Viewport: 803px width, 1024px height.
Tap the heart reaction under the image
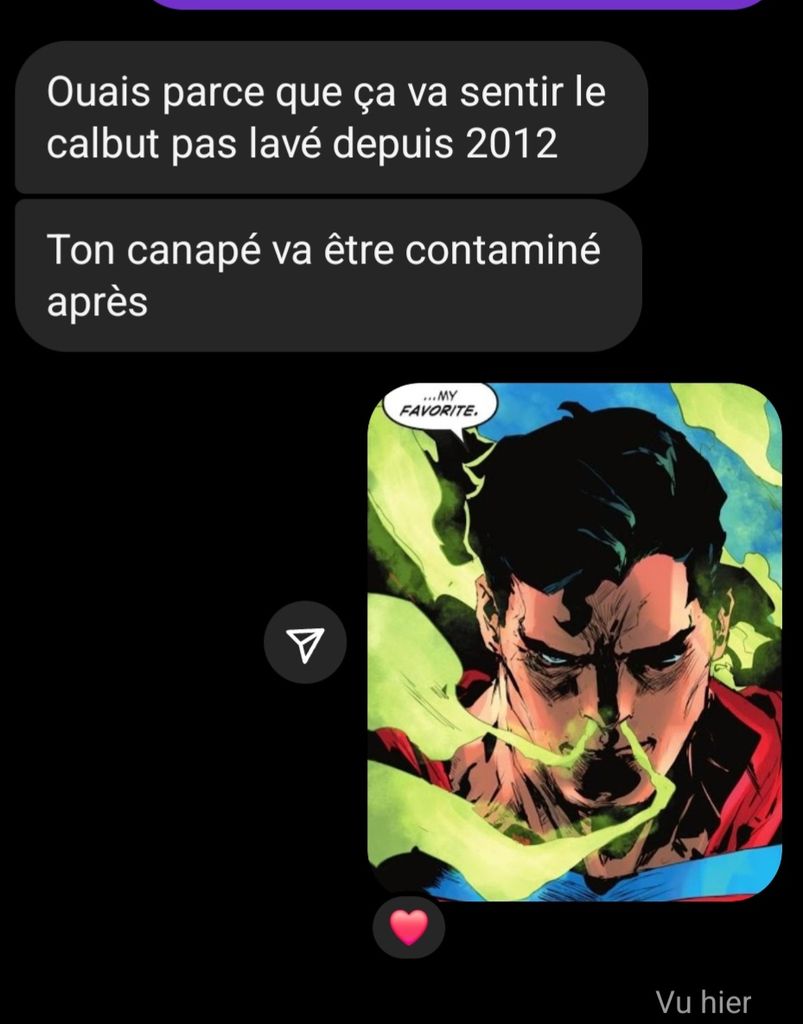[x=408, y=928]
